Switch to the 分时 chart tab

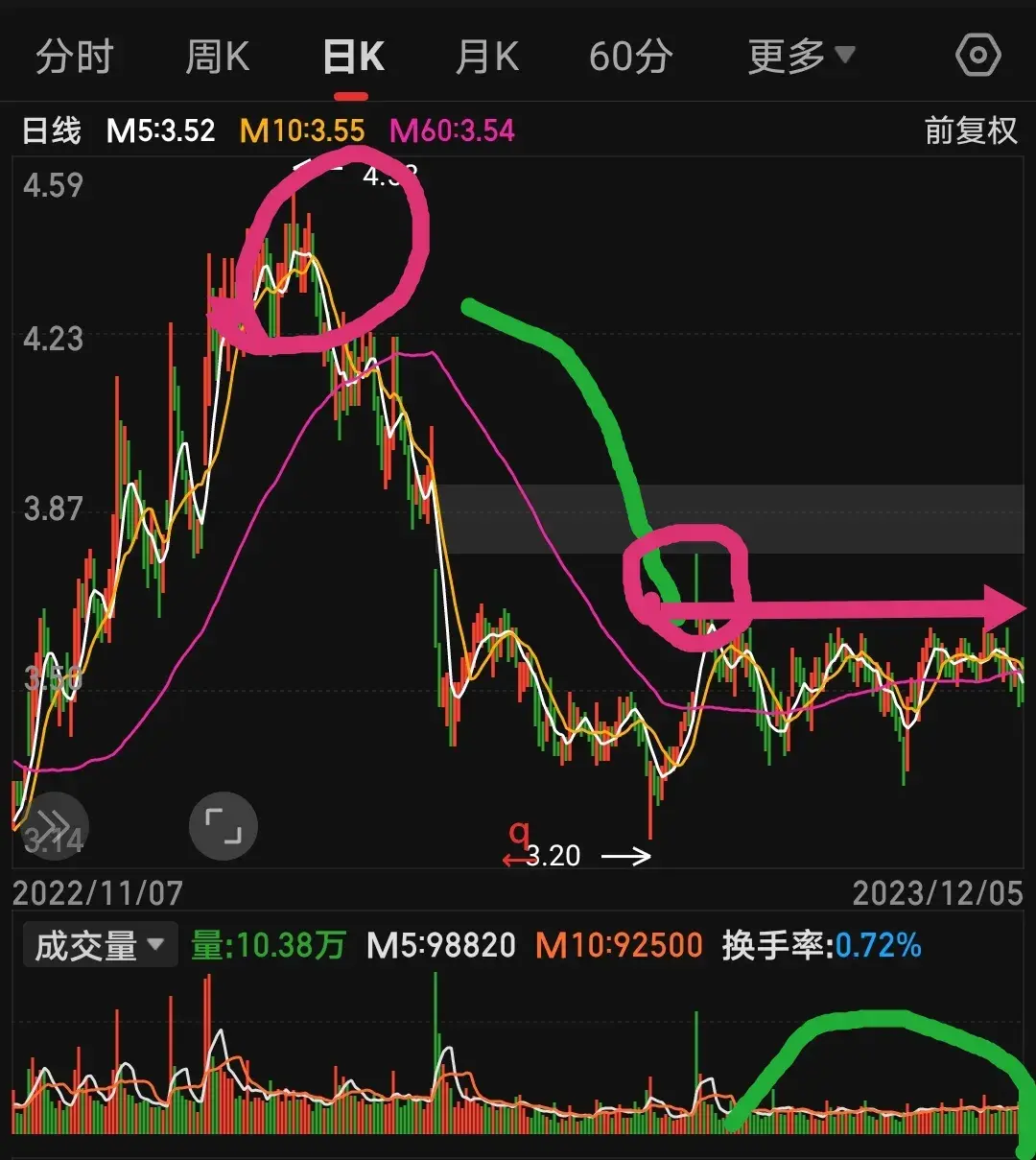tap(74, 58)
